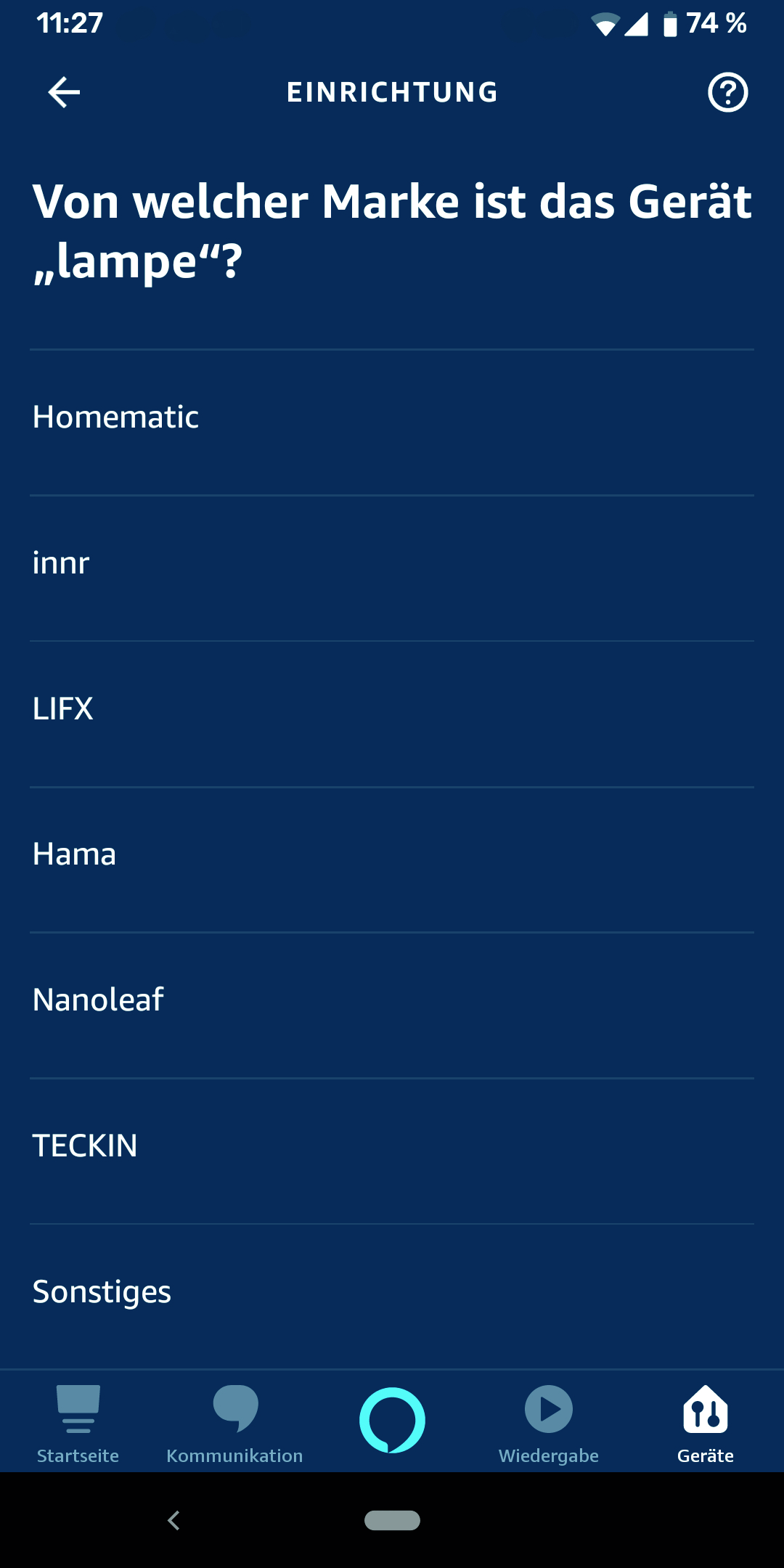Open the help question mark icon

tap(727, 92)
